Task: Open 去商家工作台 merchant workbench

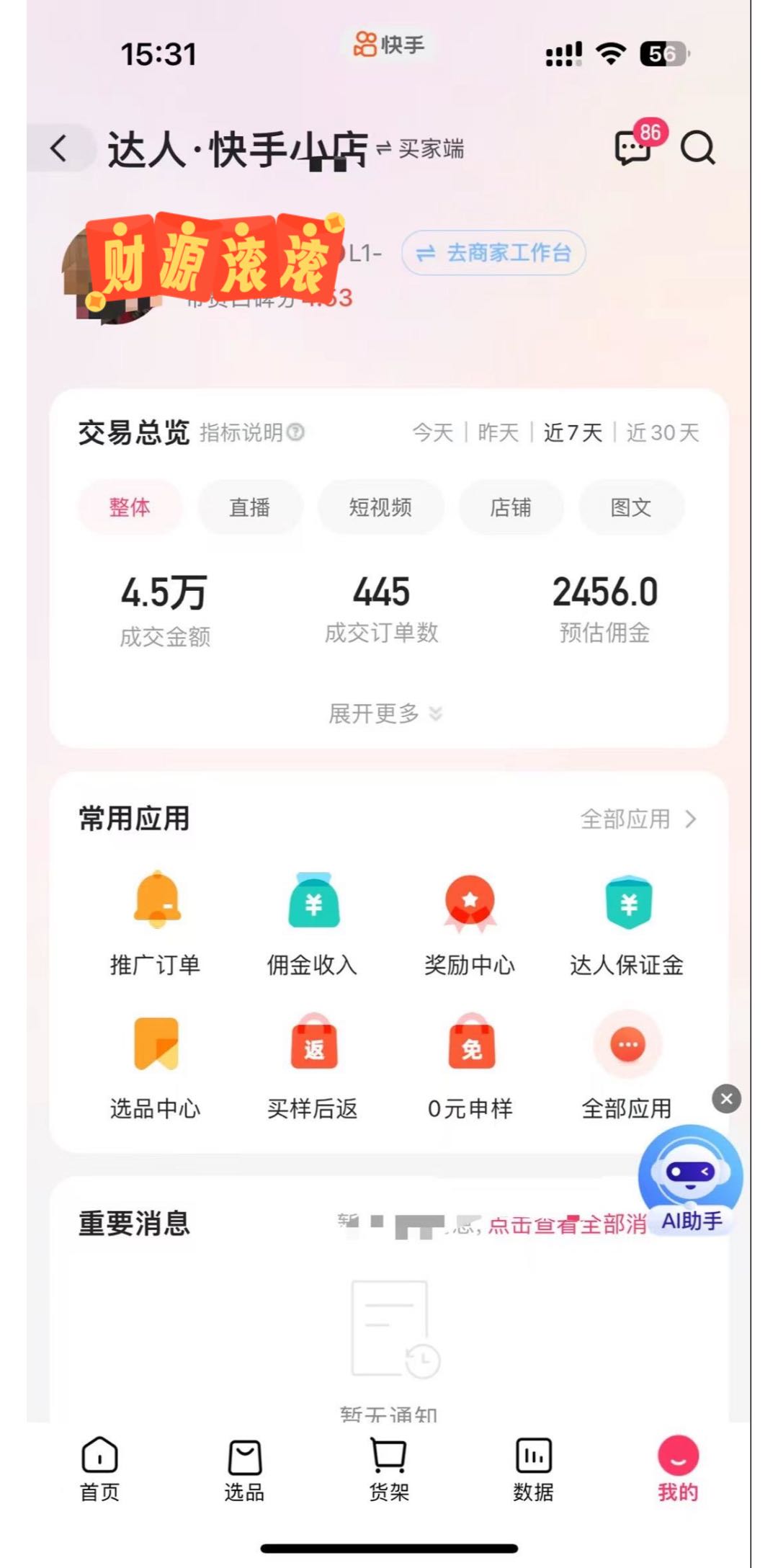Action: pos(494,254)
